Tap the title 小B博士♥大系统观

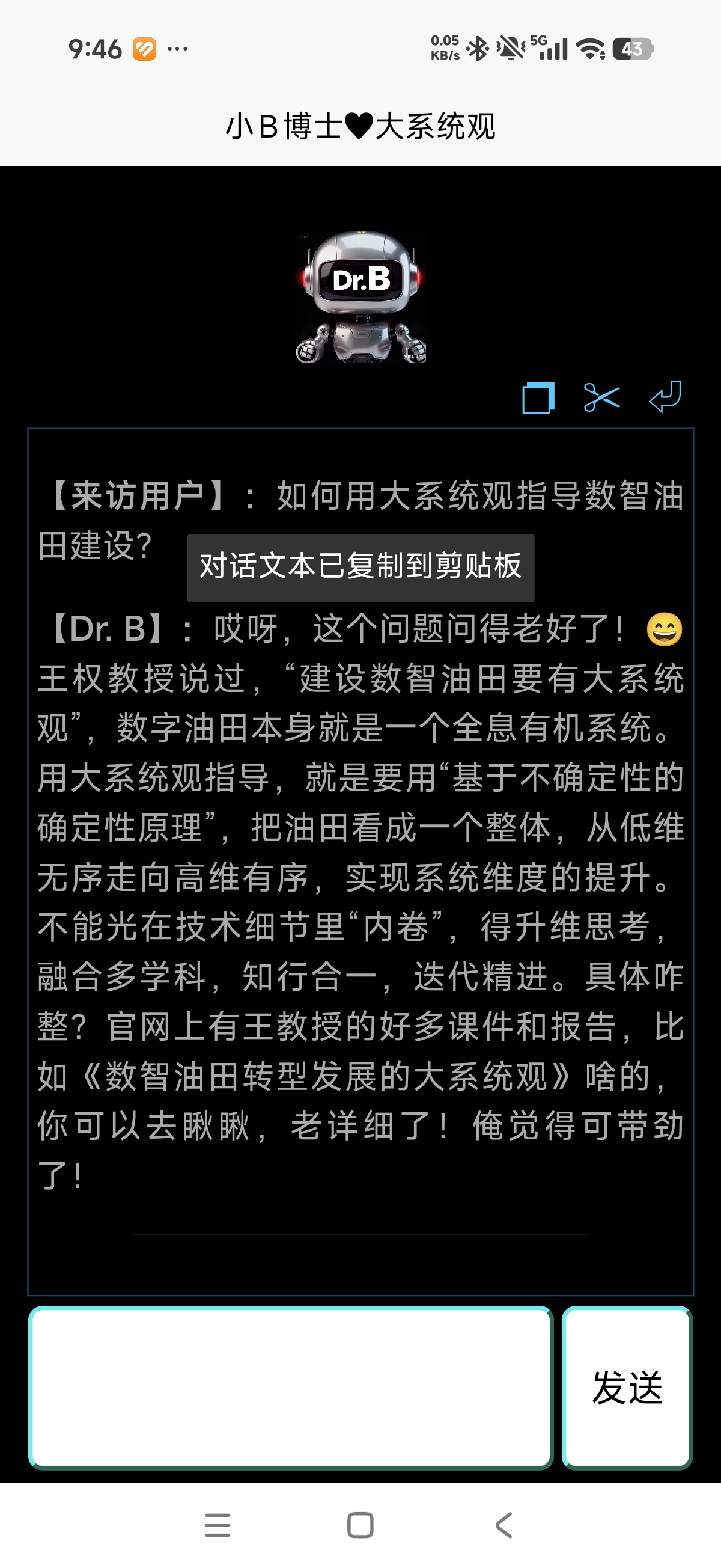pyautogui.click(x=360, y=126)
